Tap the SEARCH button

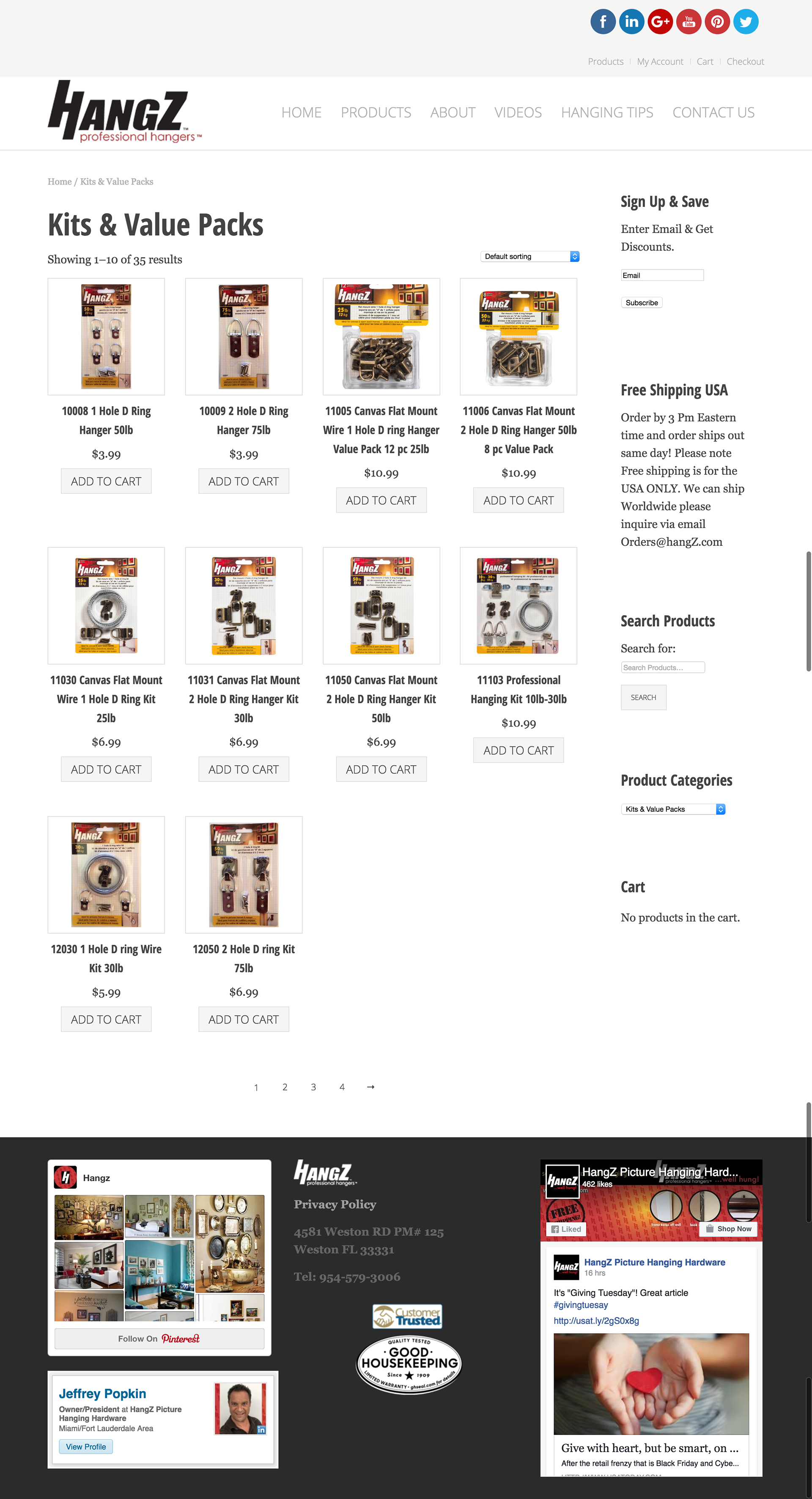point(643,697)
